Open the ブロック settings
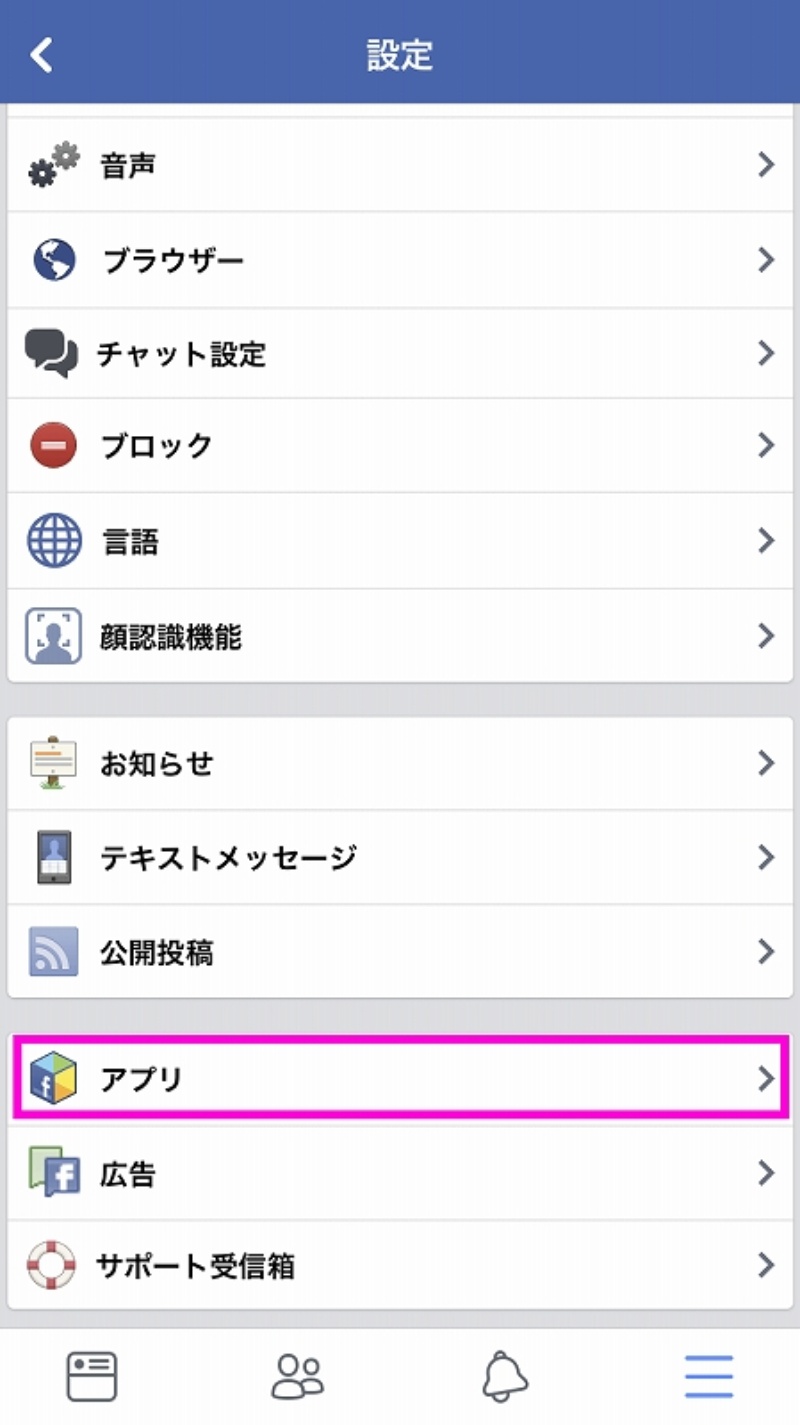Image resolution: width=800 pixels, height=1425 pixels. tap(400, 445)
